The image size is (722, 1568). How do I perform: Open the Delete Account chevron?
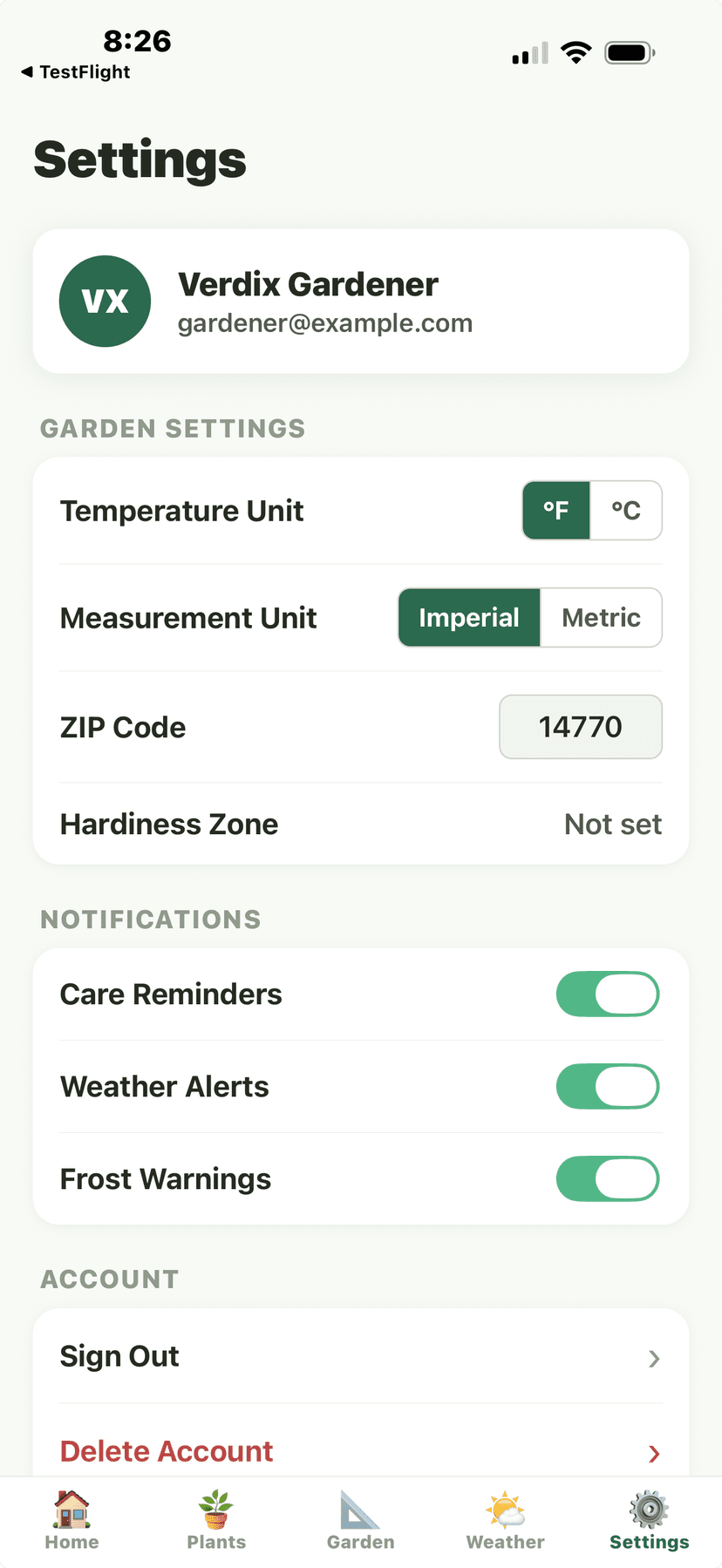tap(654, 1453)
